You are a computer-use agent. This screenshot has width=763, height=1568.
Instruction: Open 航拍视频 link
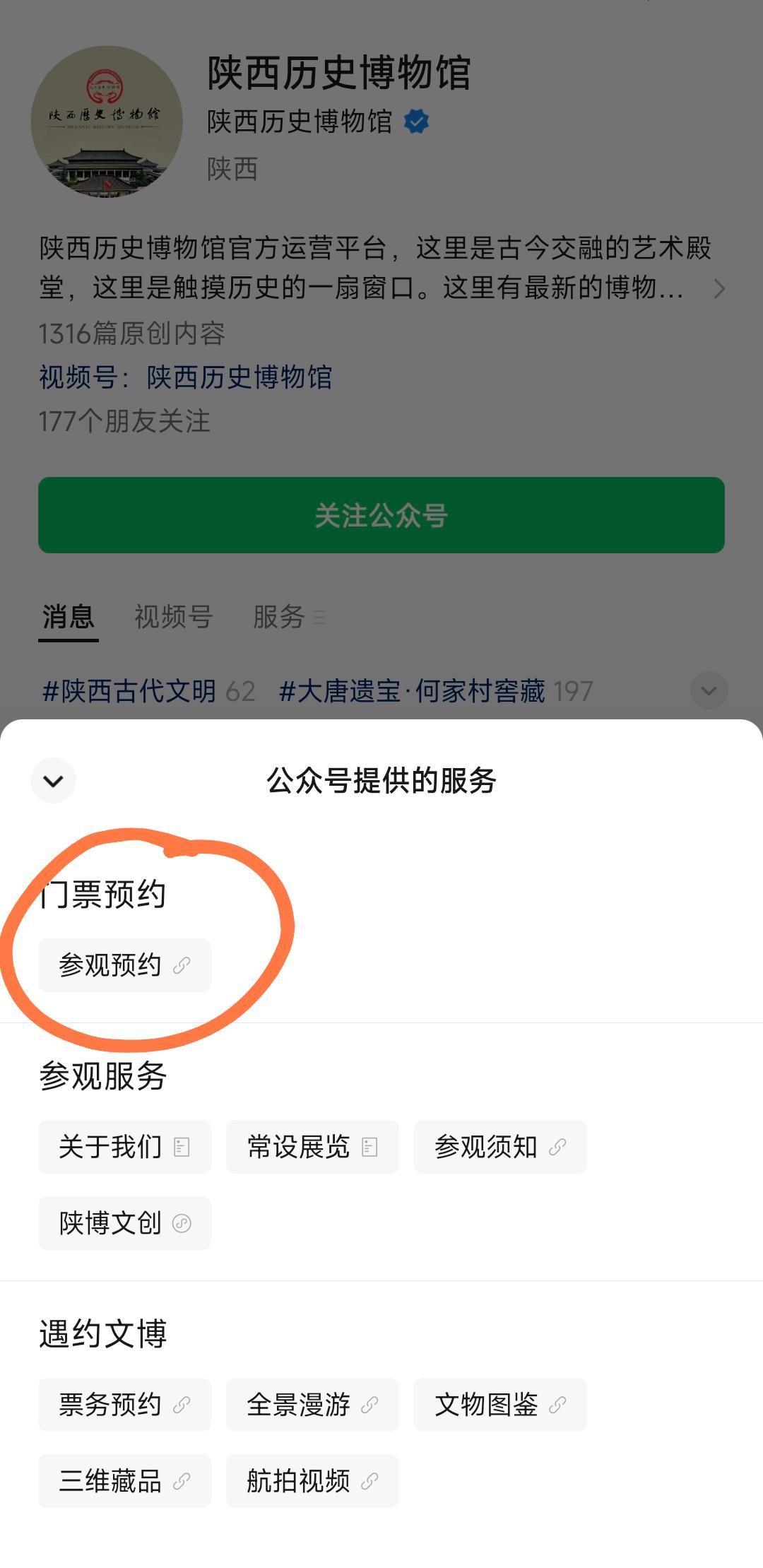click(312, 1481)
